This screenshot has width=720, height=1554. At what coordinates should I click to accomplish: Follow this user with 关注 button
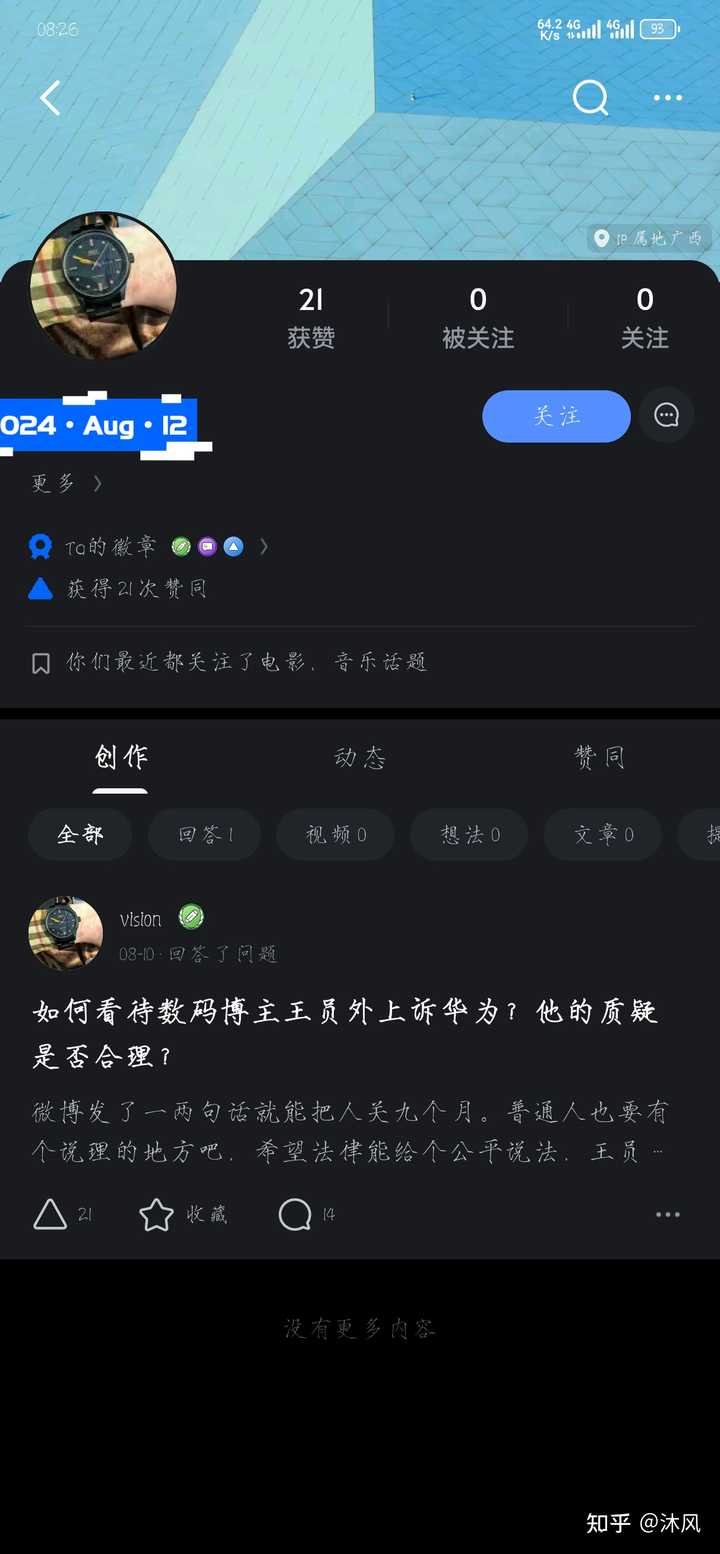click(x=556, y=416)
